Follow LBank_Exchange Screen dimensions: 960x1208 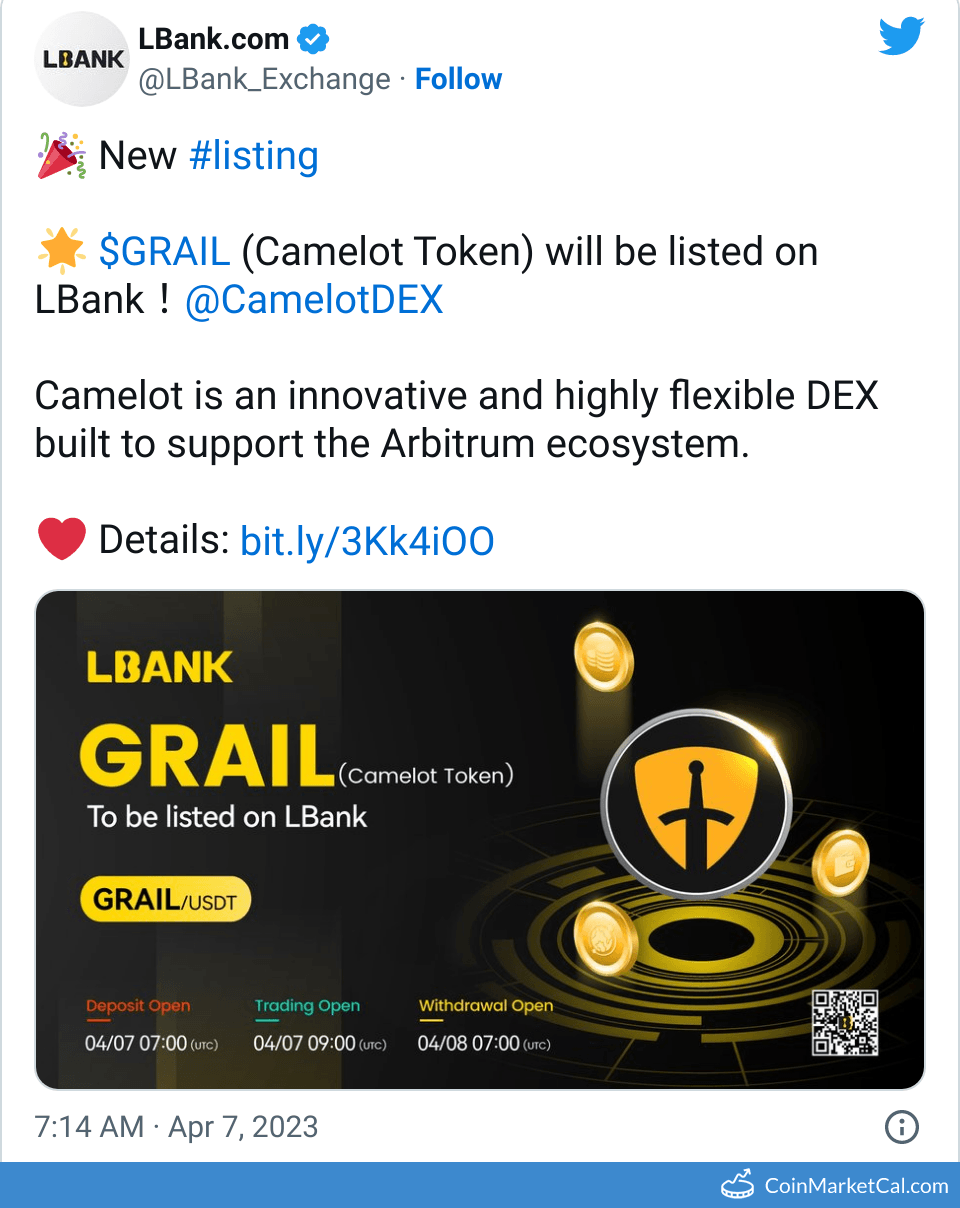tap(458, 79)
